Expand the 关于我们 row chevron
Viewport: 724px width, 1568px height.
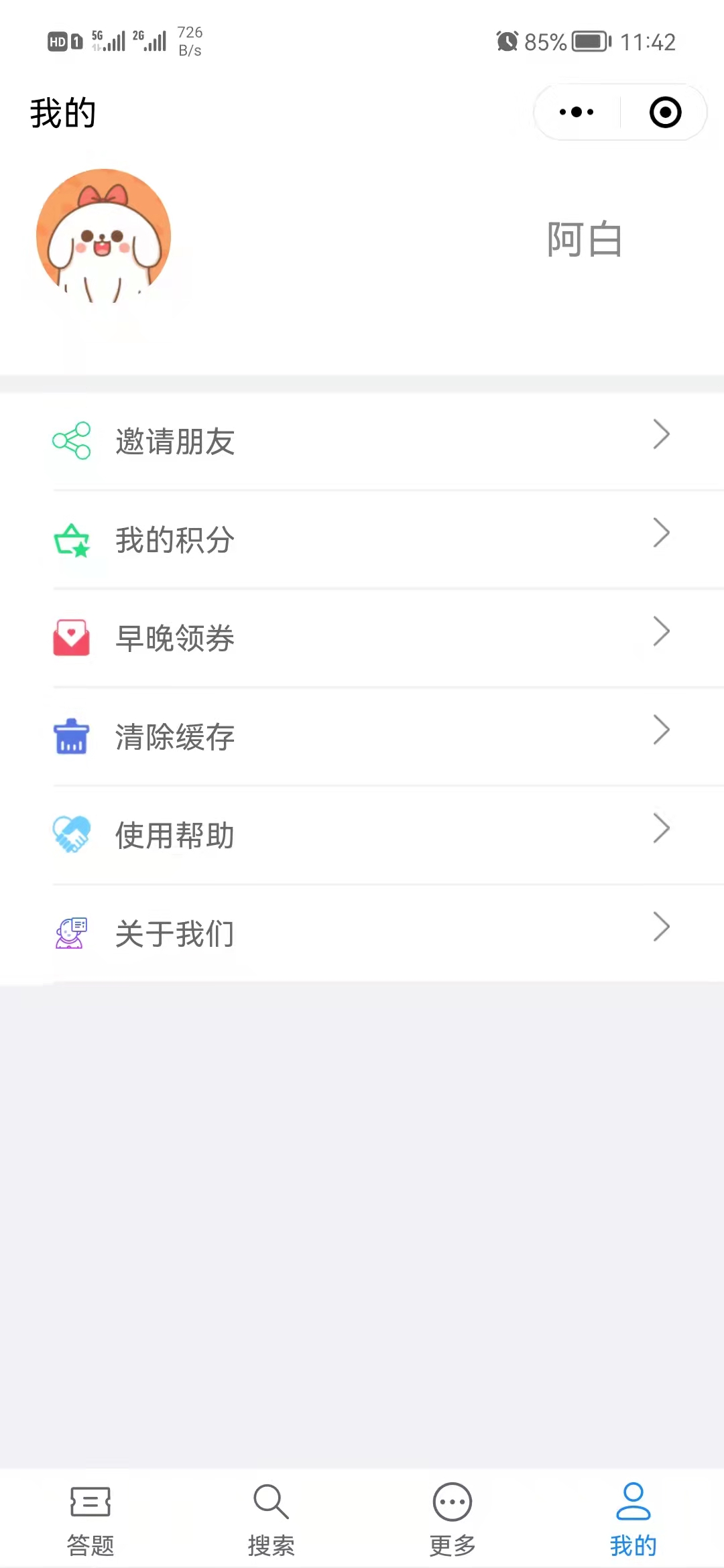pos(662,927)
